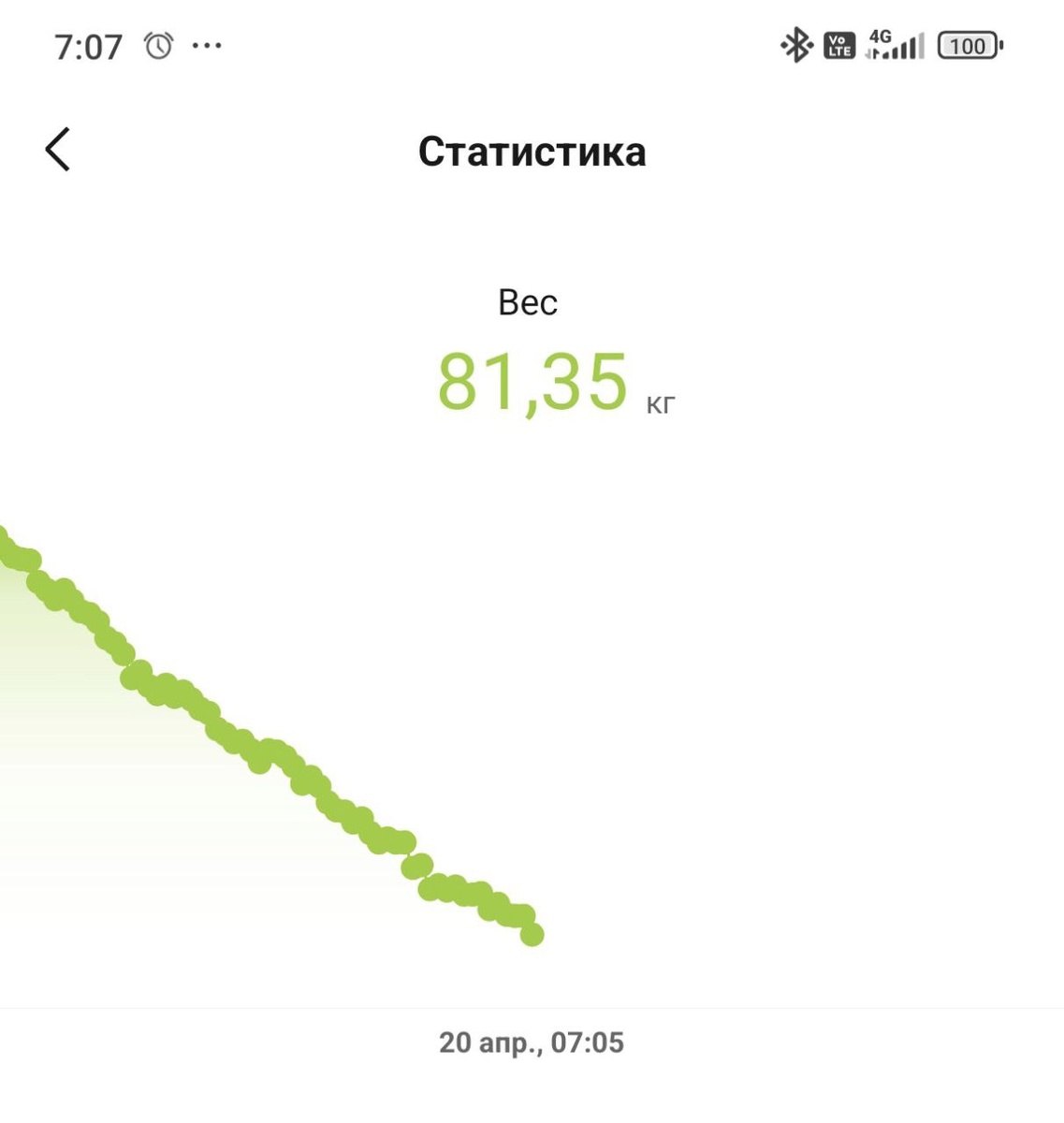Tap the clock showing 7:07
1064x1123 pixels.
click(90, 45)
